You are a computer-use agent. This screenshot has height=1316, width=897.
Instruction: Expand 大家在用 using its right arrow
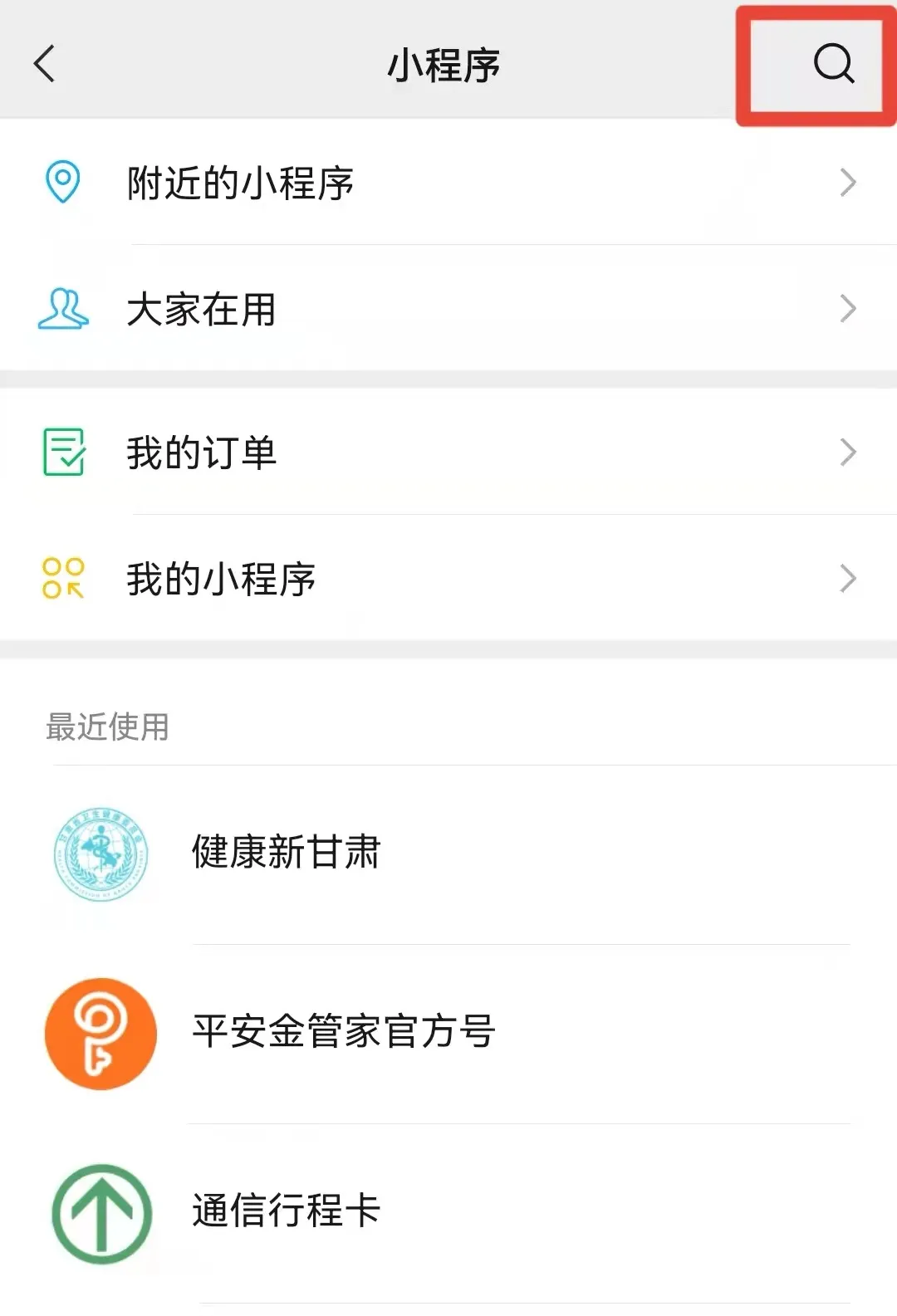click(847, 308)
